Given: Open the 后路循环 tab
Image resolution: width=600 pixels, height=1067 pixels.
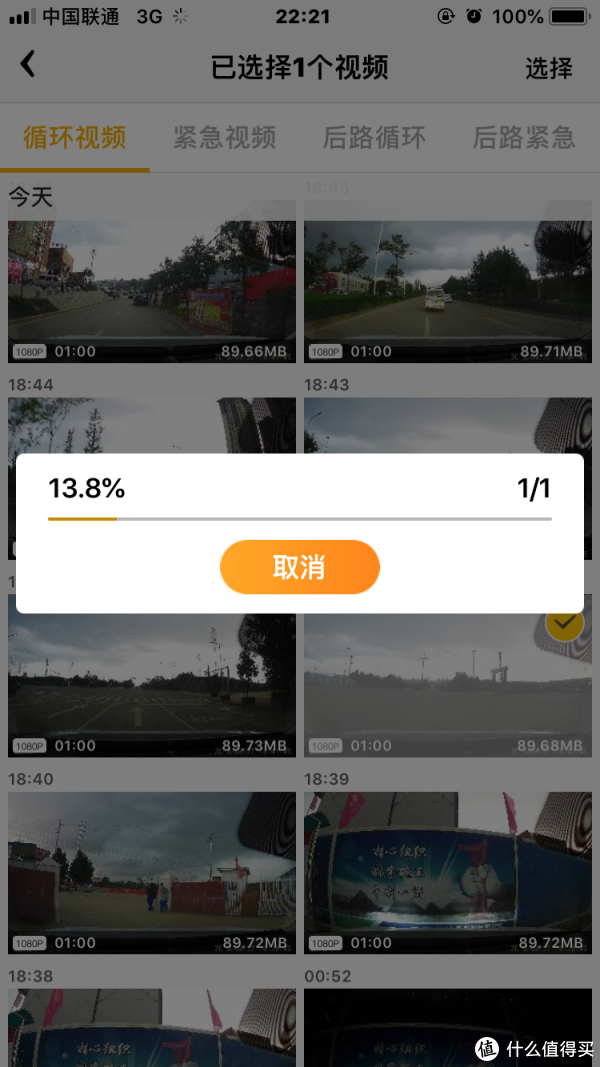Looking at the screenshot, I should pos(374,138).
